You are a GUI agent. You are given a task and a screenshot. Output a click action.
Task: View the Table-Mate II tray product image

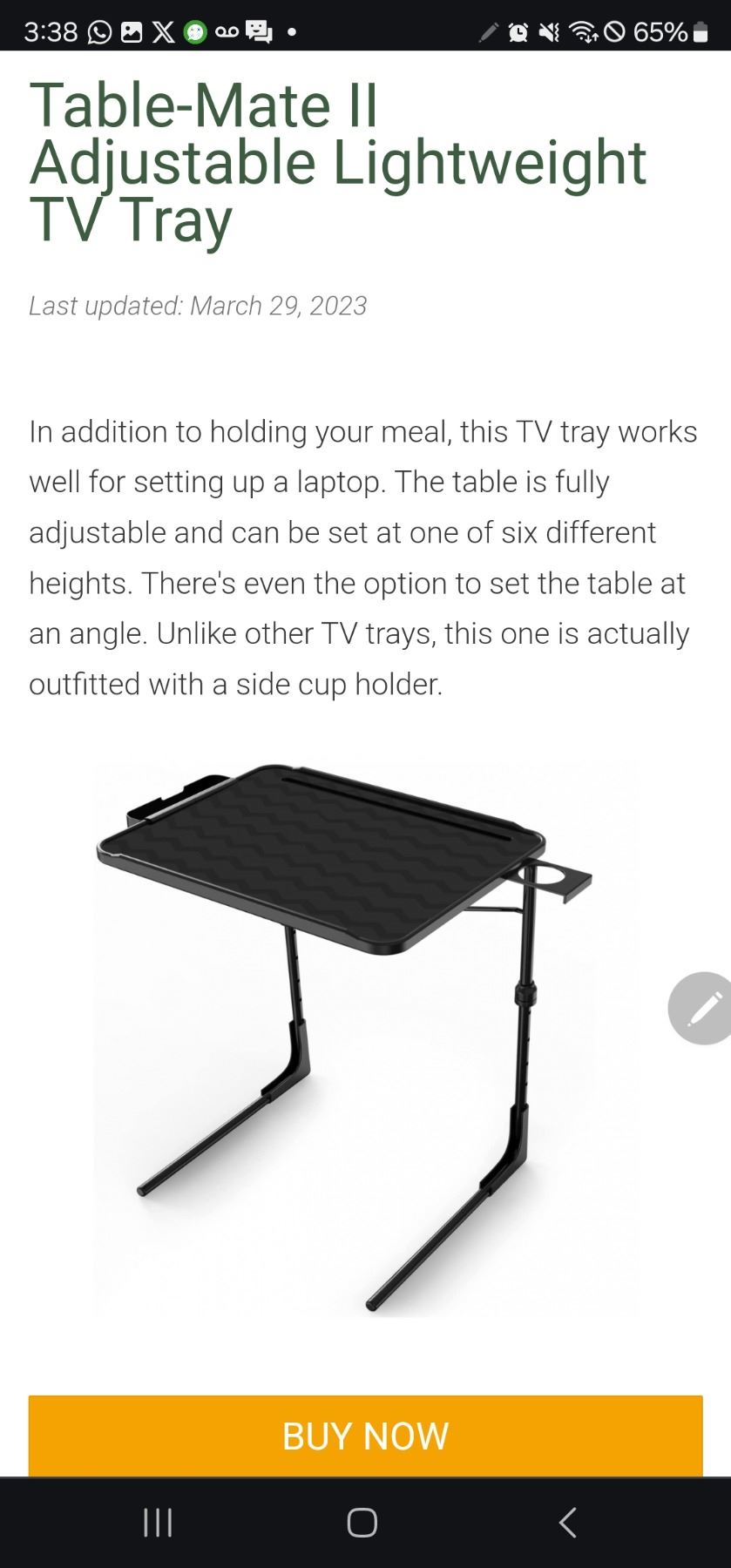click(x=365, y=1037)
